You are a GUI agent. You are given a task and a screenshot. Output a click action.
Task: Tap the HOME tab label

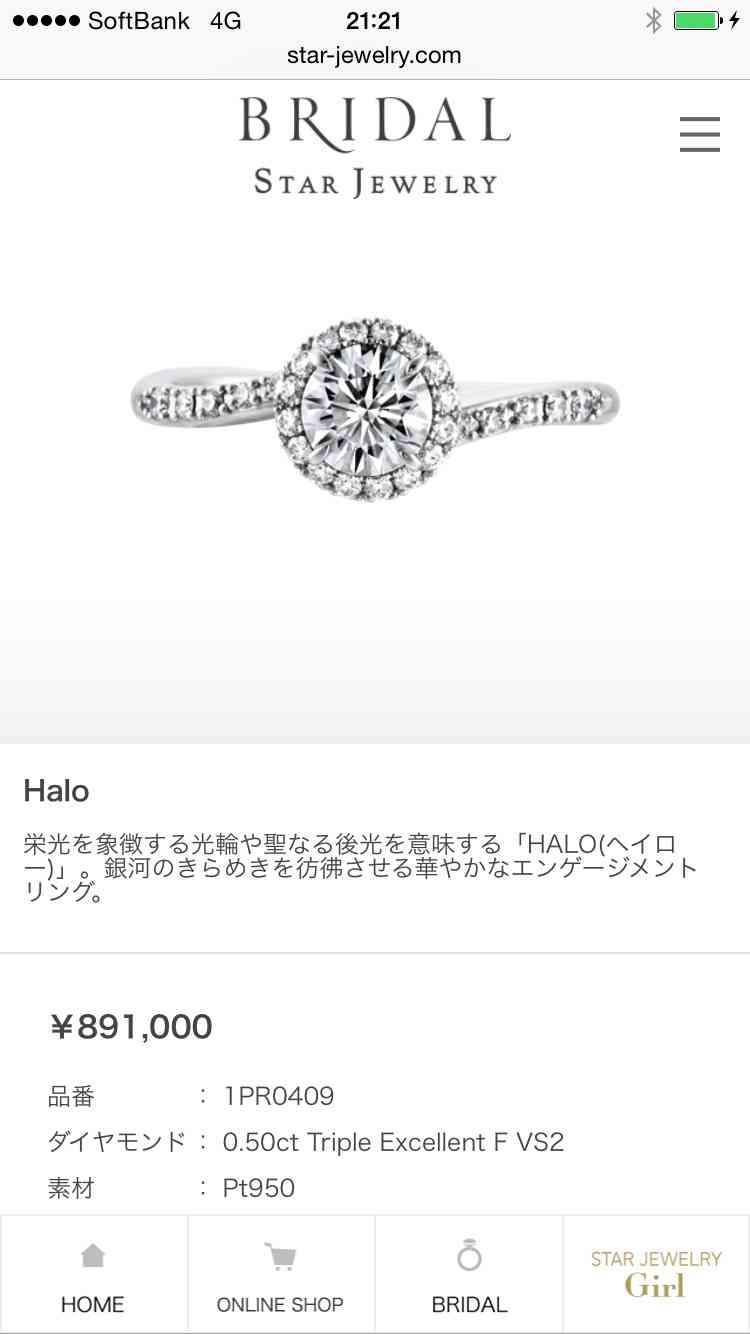click(x=93, y=1304)
